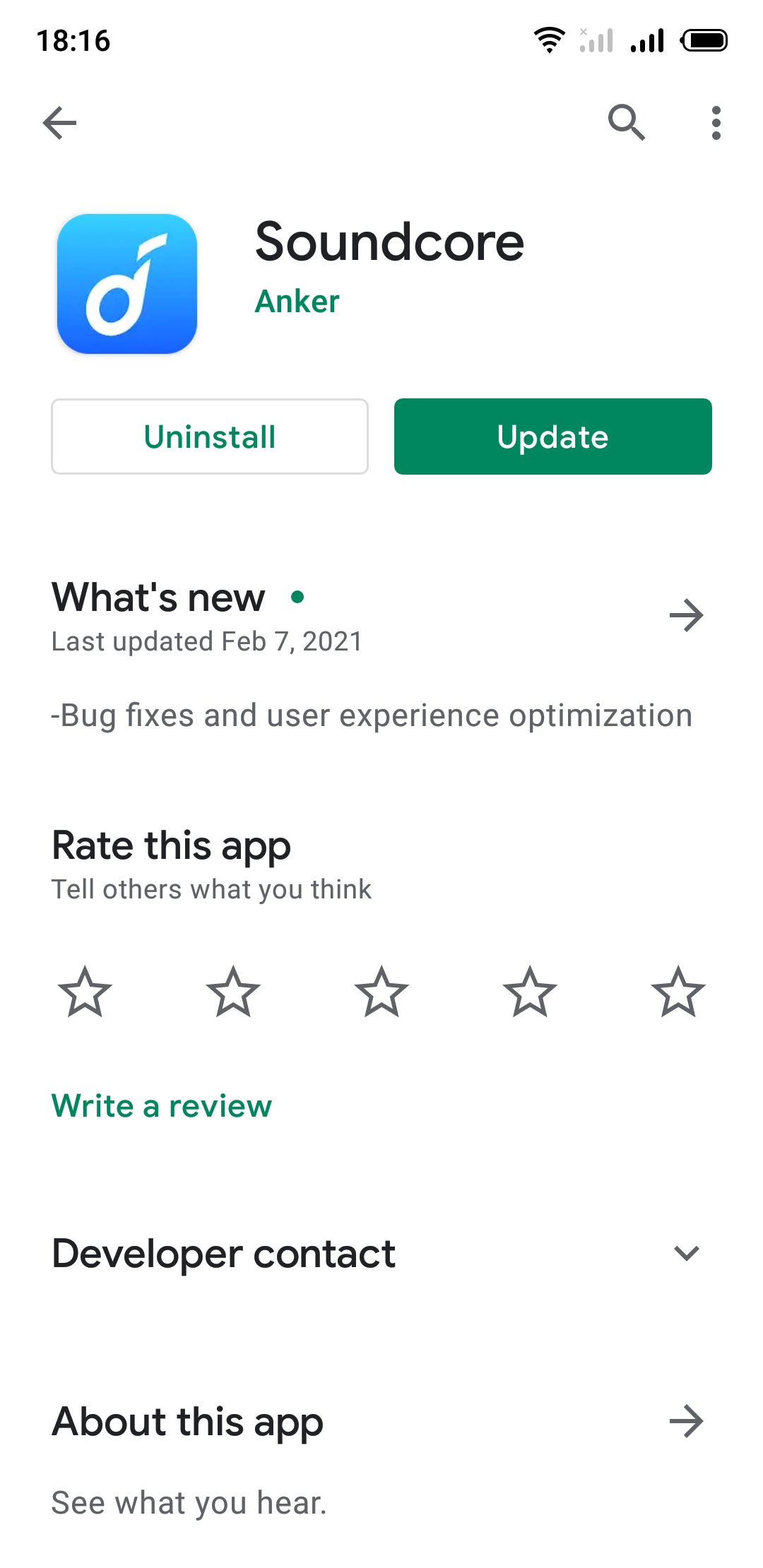Rate the app three stars
The height and width of the screenshot is (1568, 763).
pyautogui.click(x=381, y=992)
